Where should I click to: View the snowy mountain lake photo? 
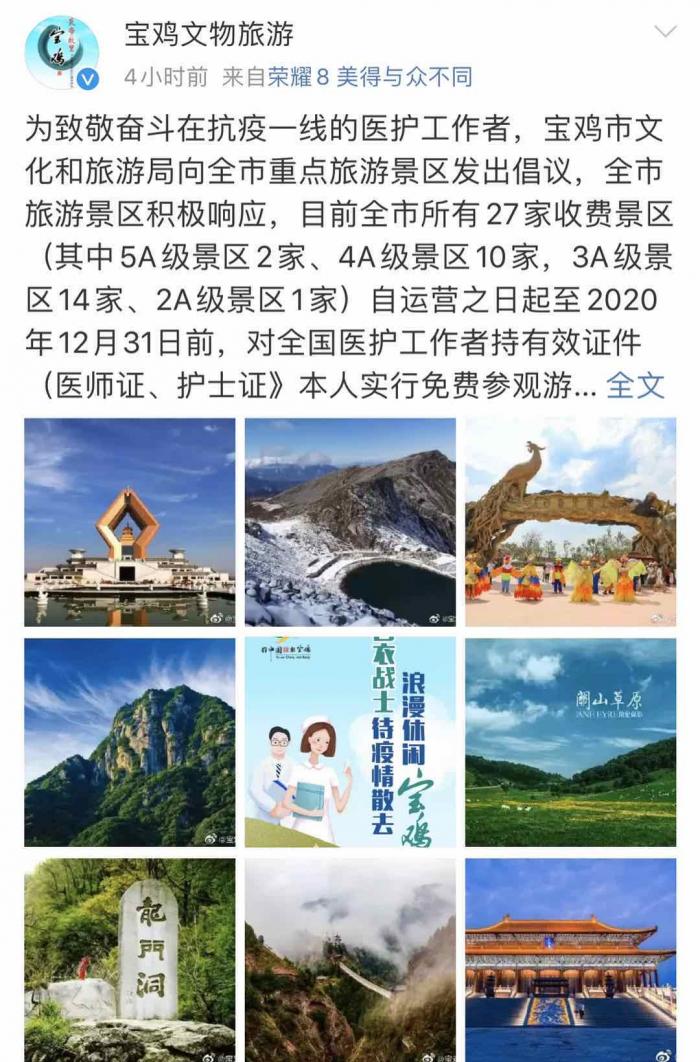point(350,522)
